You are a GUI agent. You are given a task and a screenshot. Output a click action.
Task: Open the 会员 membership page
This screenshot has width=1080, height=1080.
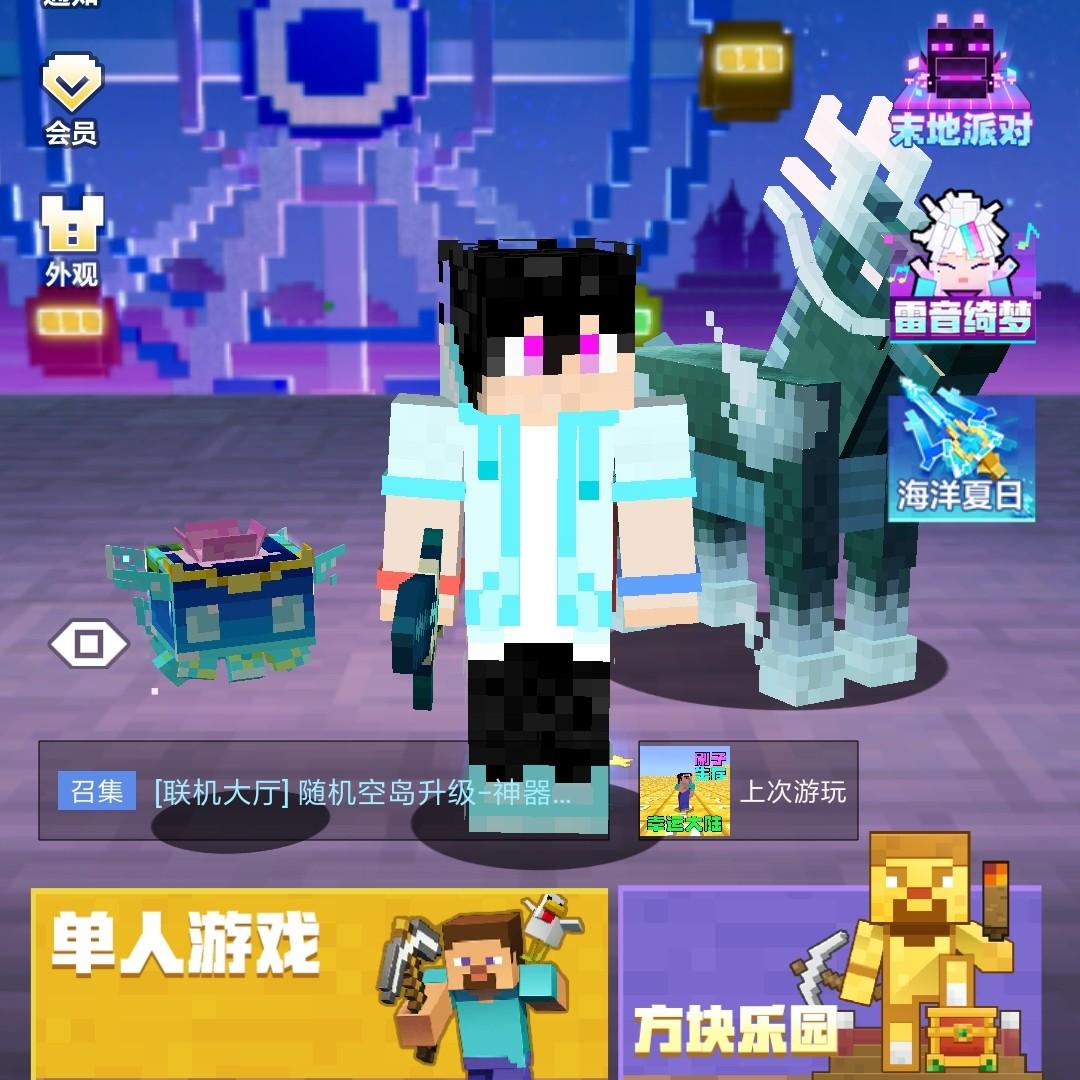coord(71,101)
